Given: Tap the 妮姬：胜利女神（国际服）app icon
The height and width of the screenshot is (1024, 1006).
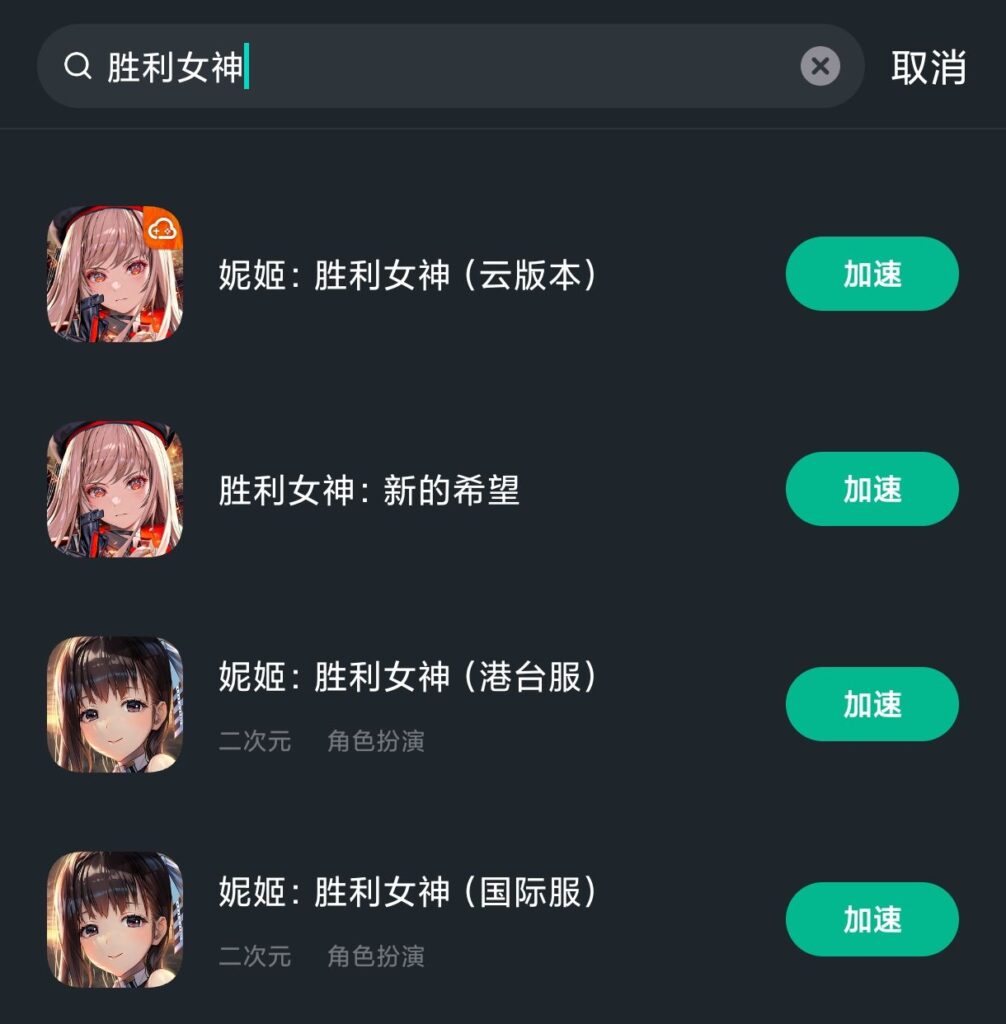Looking at the screenshot, I should (x=114, y=919).
